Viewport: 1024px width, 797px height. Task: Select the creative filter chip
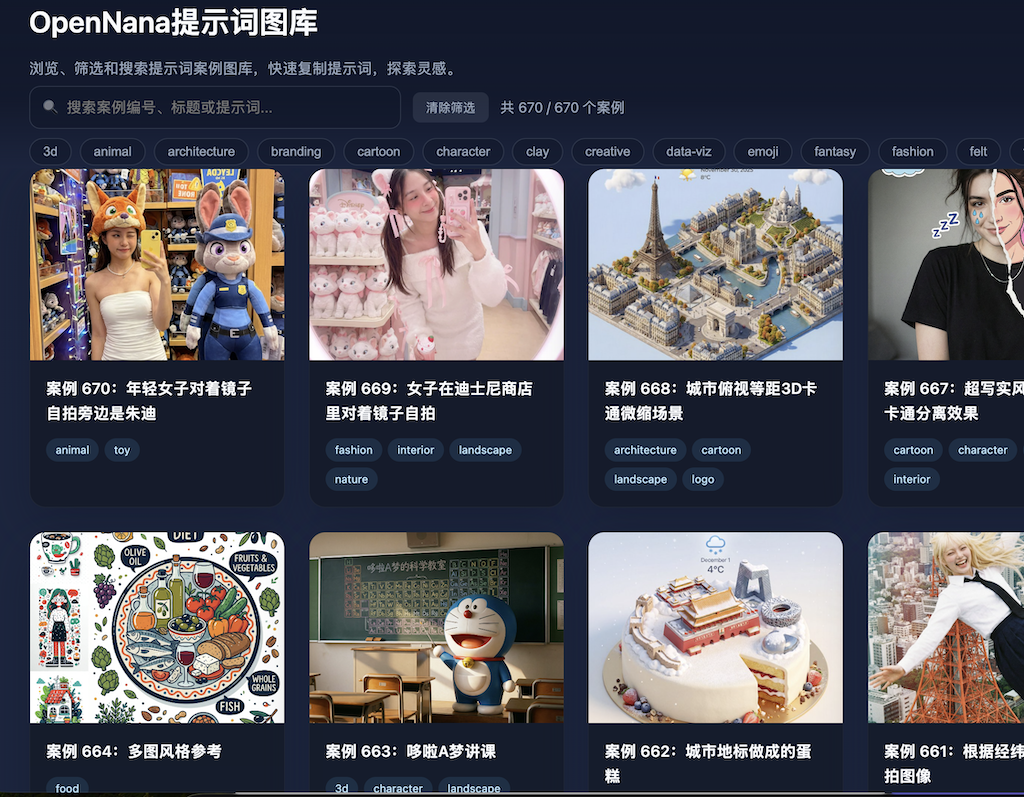607,152
